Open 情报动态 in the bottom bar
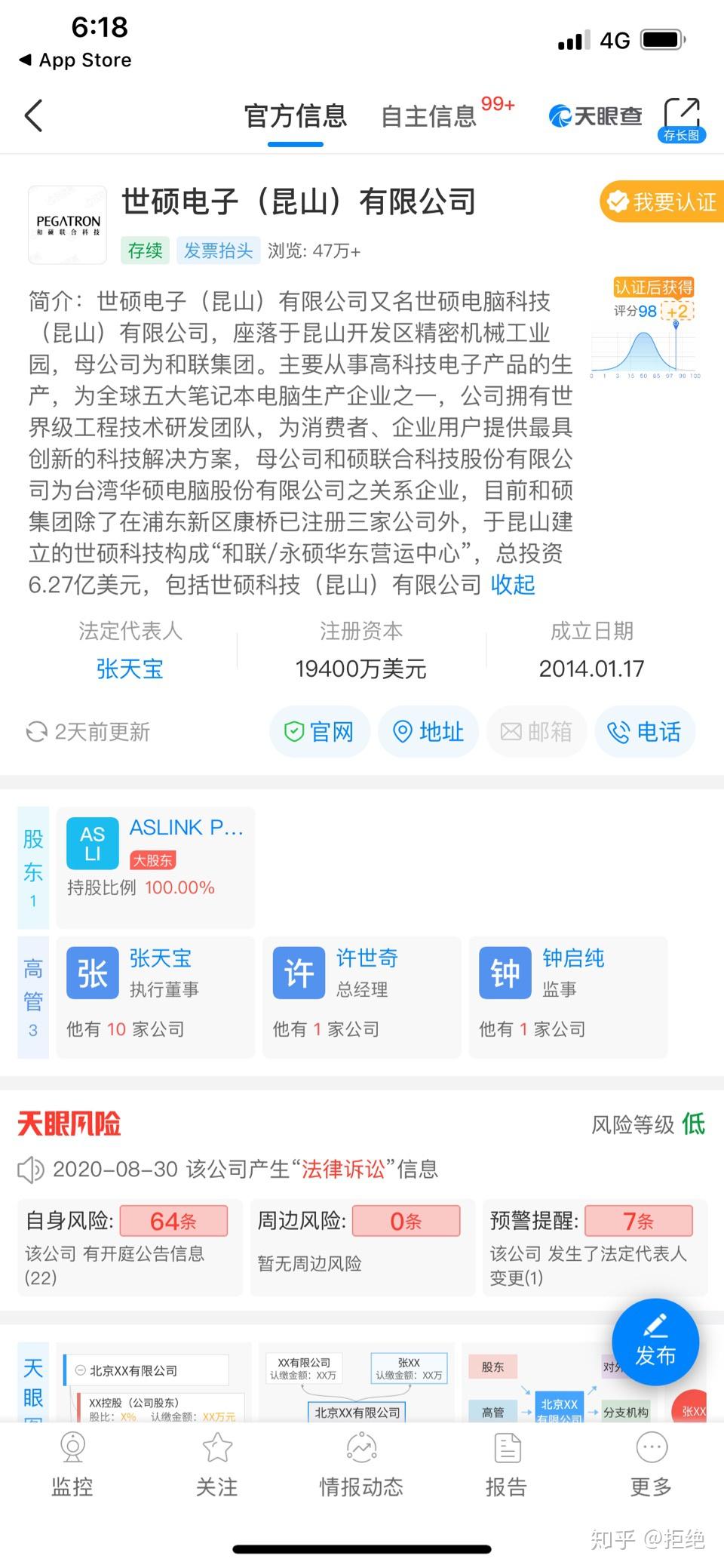724x1568 pixels. 361,1465
